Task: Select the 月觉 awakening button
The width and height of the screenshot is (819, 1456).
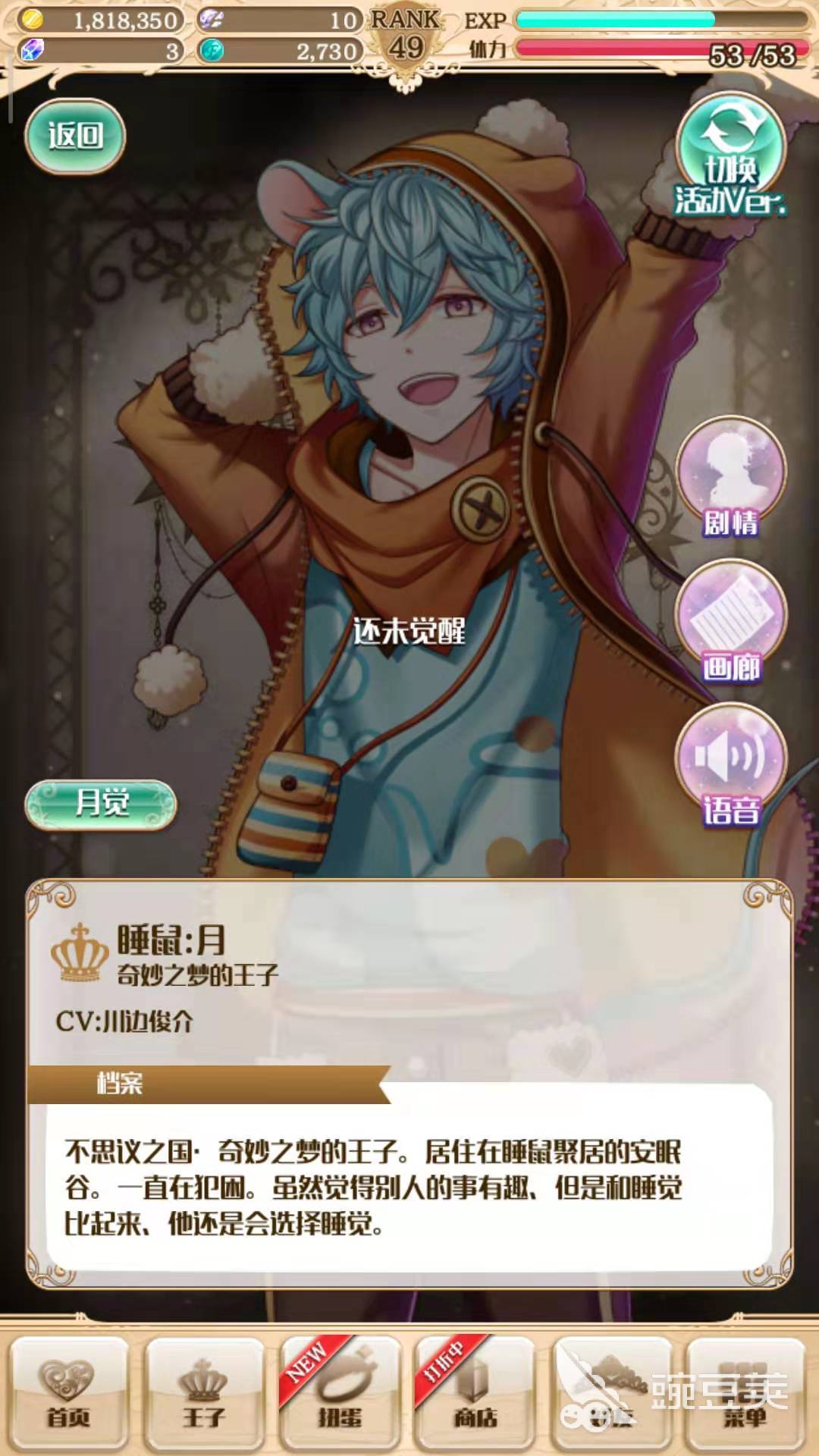Action: 101,804
